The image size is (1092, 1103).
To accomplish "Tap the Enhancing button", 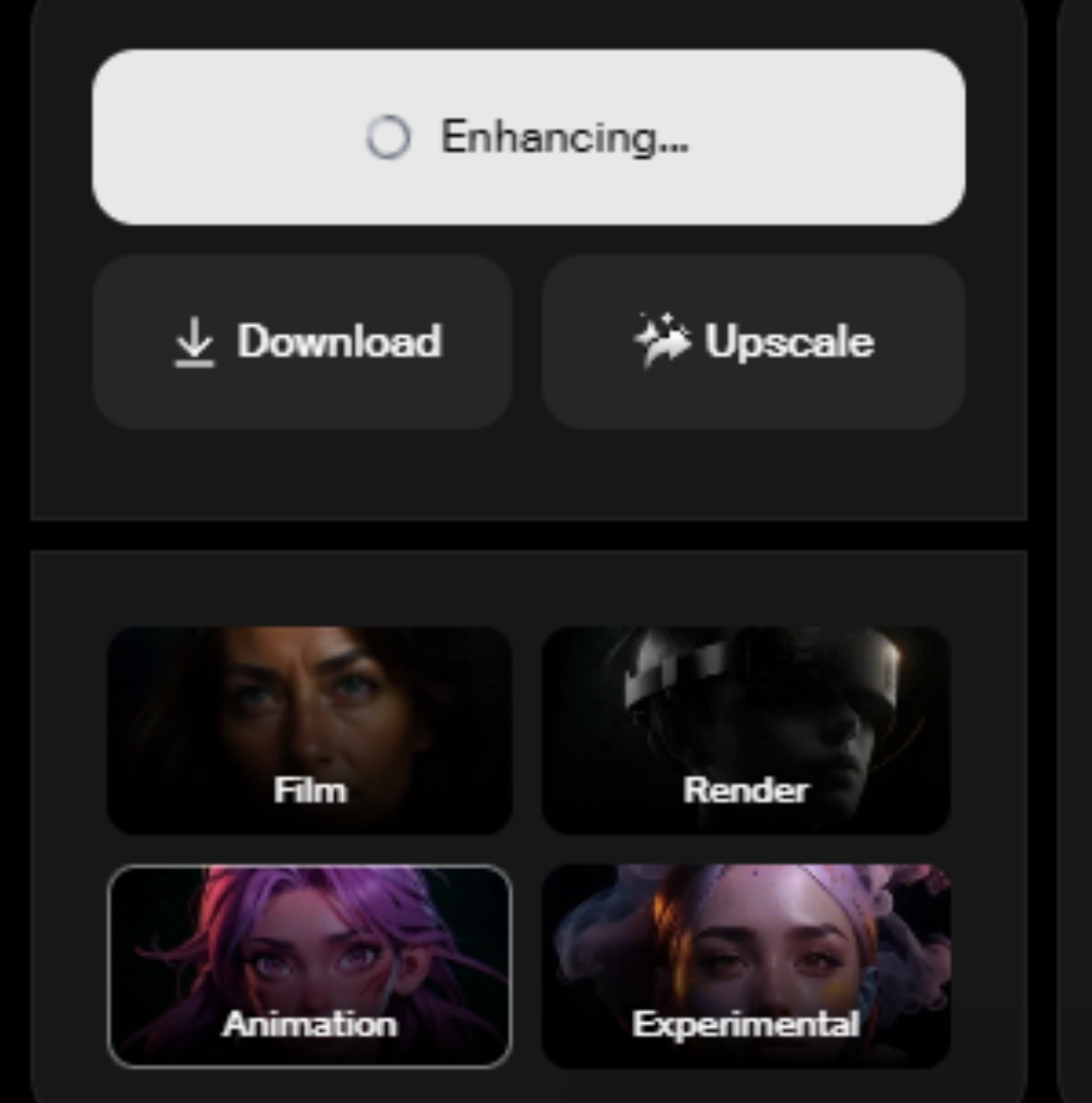I will (x=528, y=137).
